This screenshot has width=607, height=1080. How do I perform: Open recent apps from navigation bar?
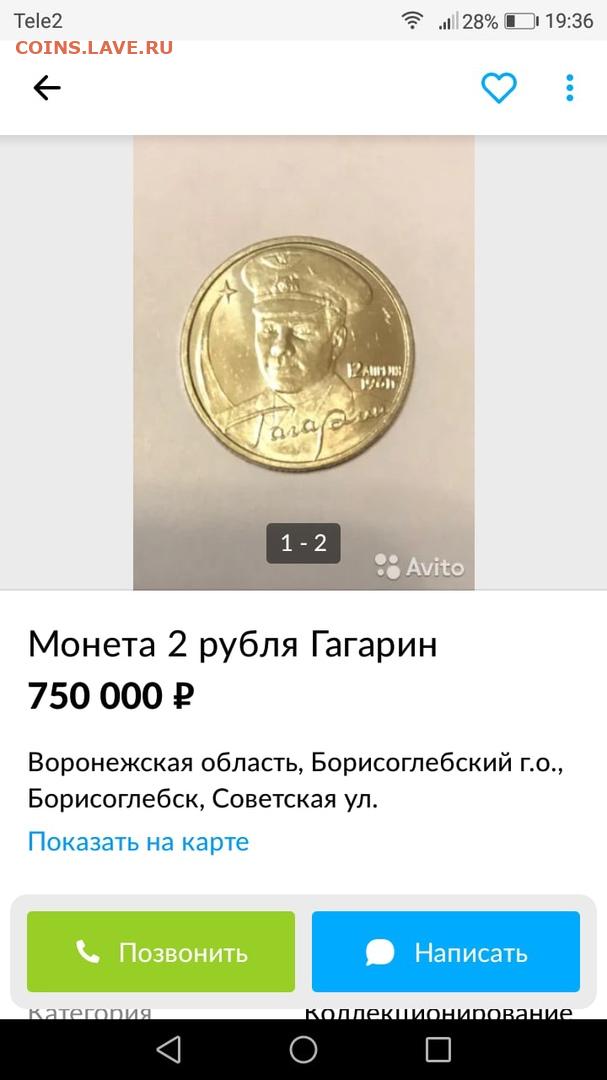[x=438, y=1050]
